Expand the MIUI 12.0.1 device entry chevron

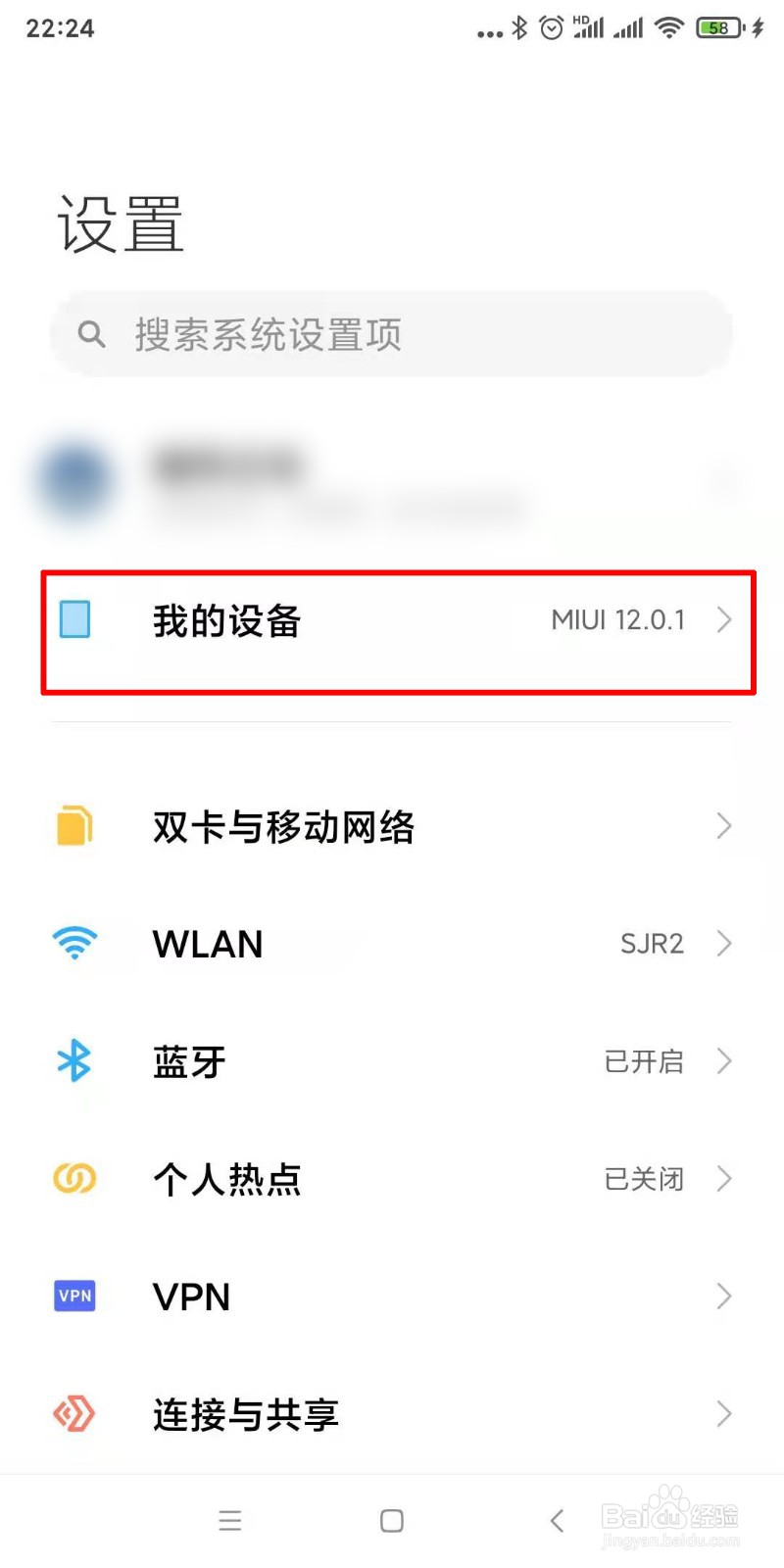coord(724,619)
